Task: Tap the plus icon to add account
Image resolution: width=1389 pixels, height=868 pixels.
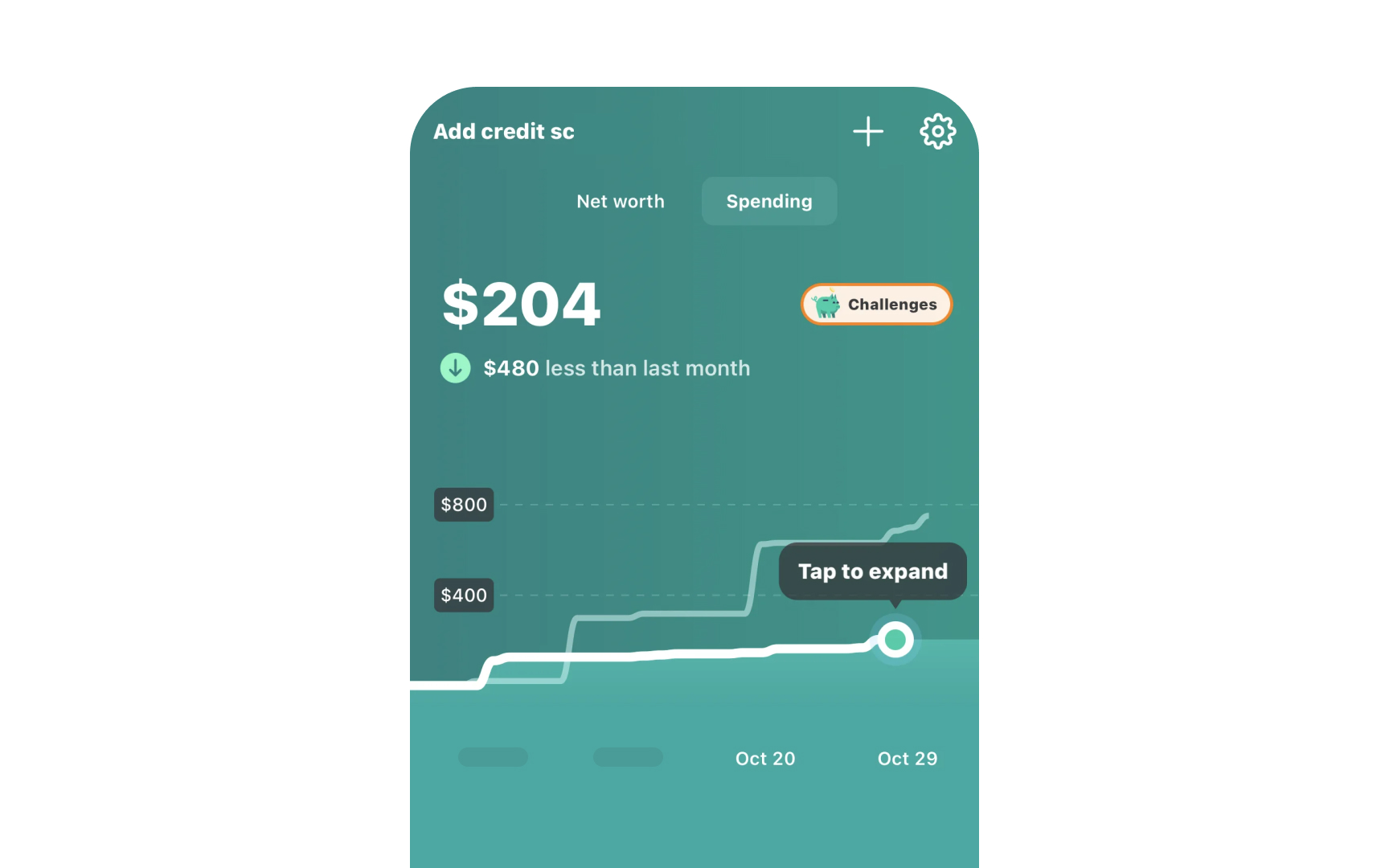Action: (868, 131)
